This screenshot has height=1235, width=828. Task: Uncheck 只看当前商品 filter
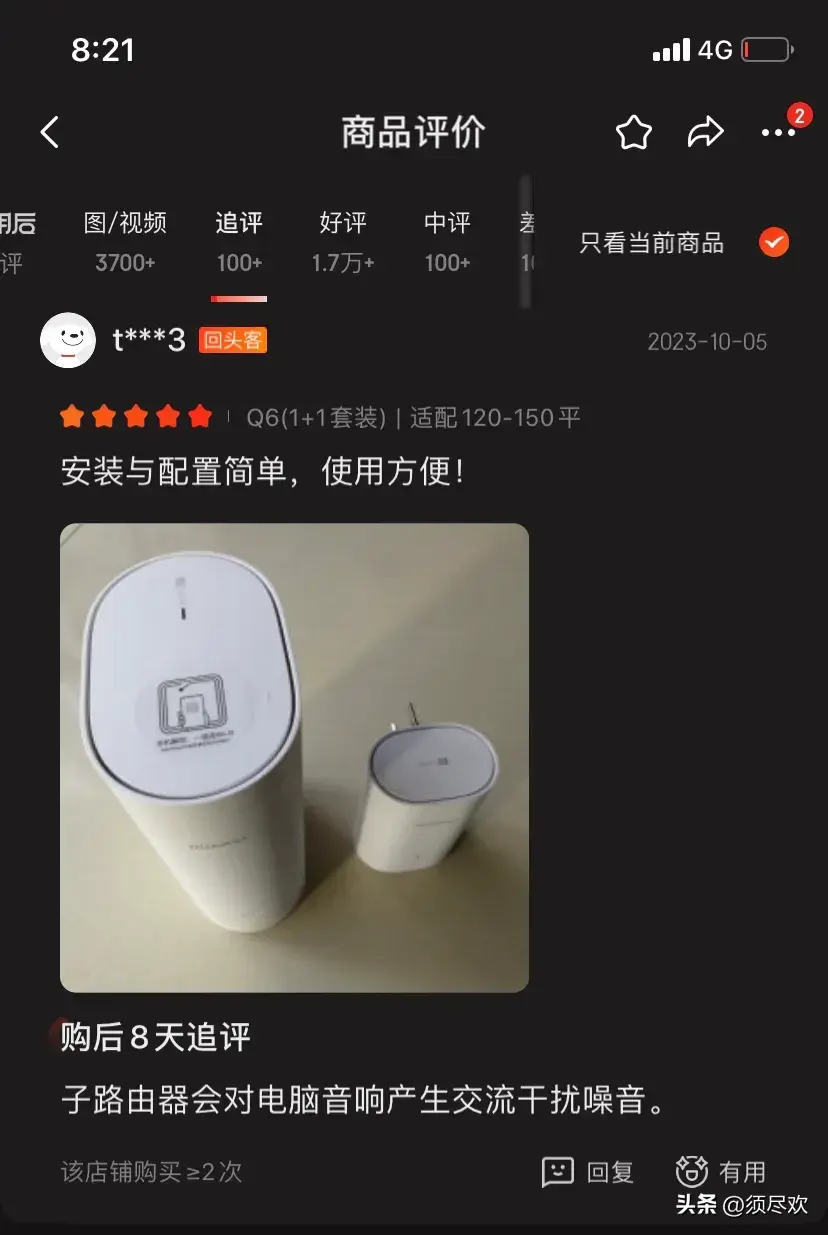click(x=773, y=242)
